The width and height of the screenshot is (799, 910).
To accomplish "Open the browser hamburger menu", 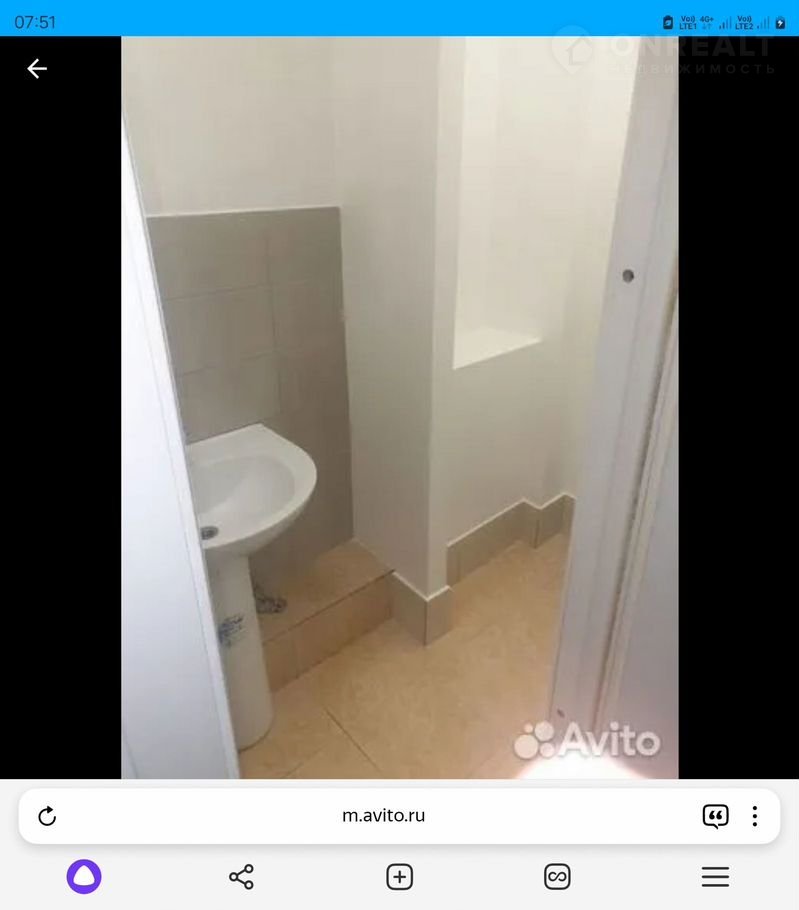I will pyautogui.click(x=715, y=877).
